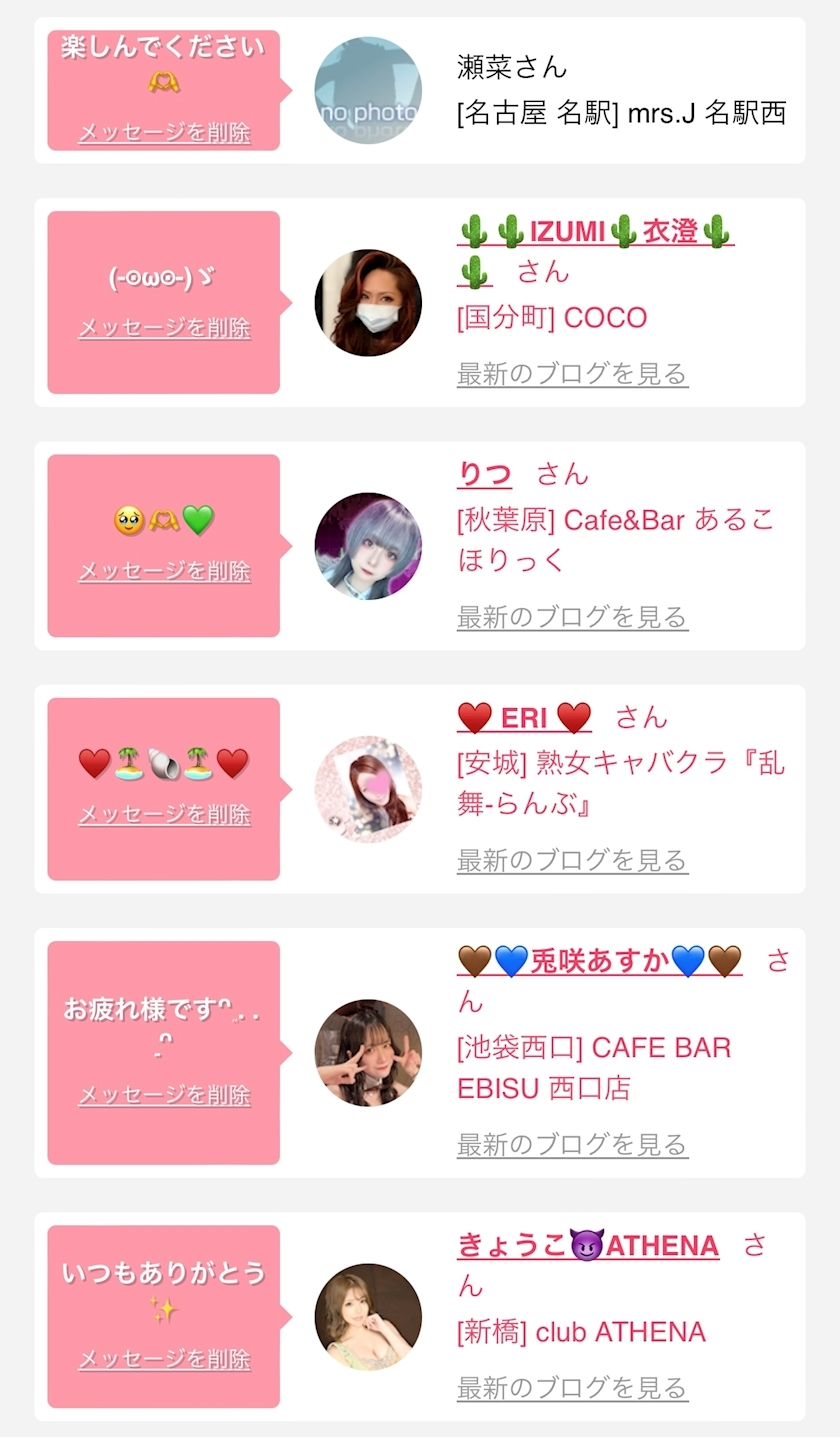840x1437 pixels.
Task: Open ERI's profile name link
Action: point(524,717)
